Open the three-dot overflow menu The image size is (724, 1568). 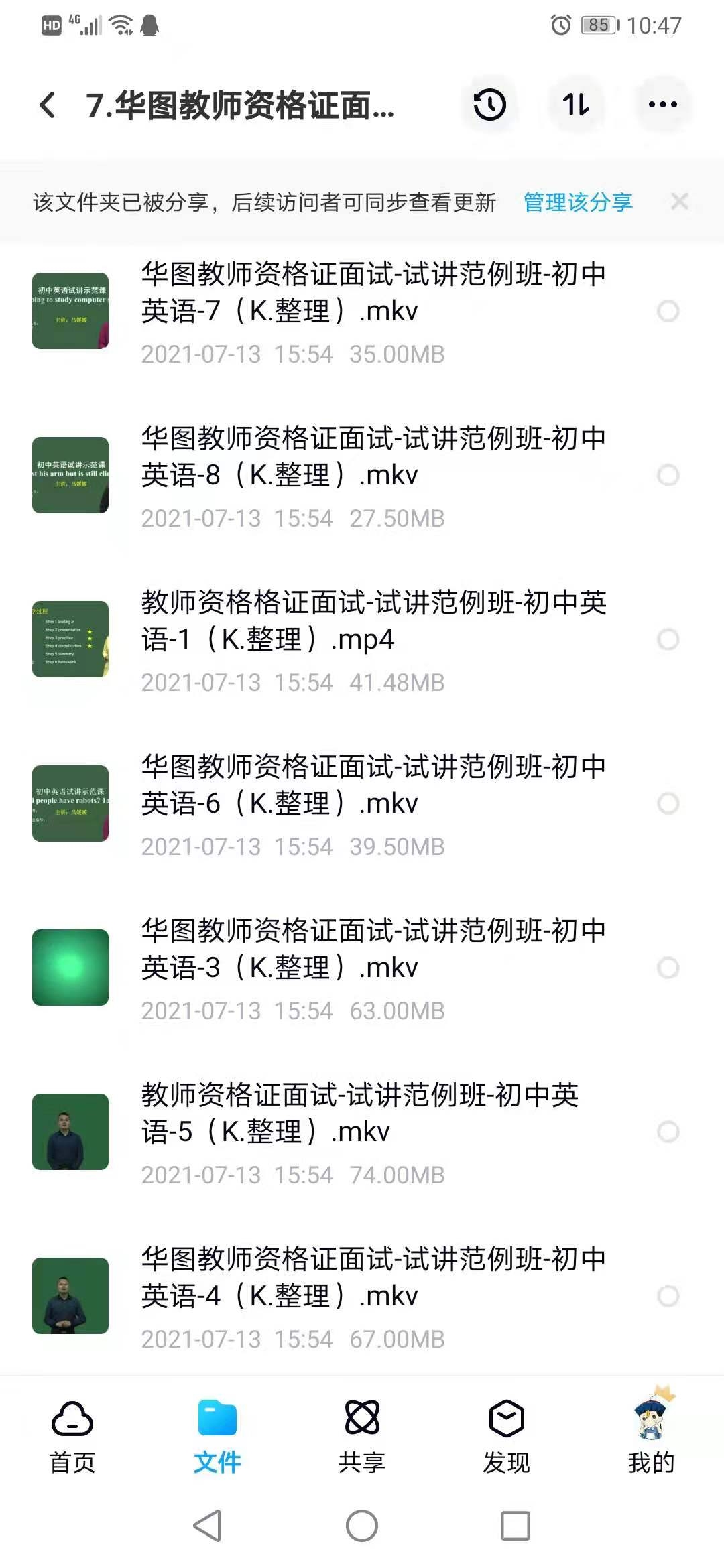(662, 105)
